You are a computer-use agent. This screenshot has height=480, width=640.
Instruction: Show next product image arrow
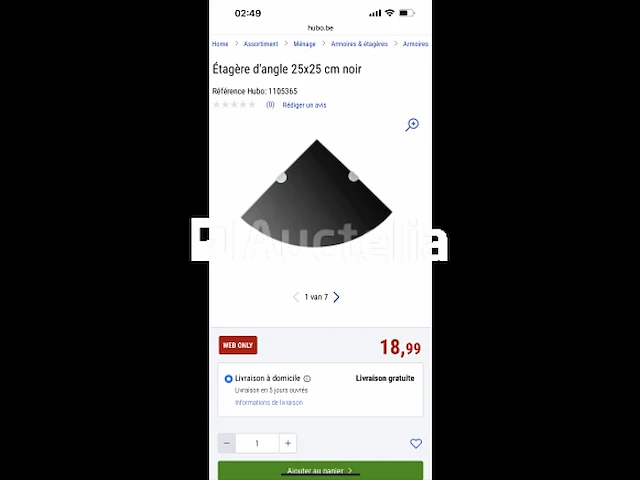click(x=337, y=297)
